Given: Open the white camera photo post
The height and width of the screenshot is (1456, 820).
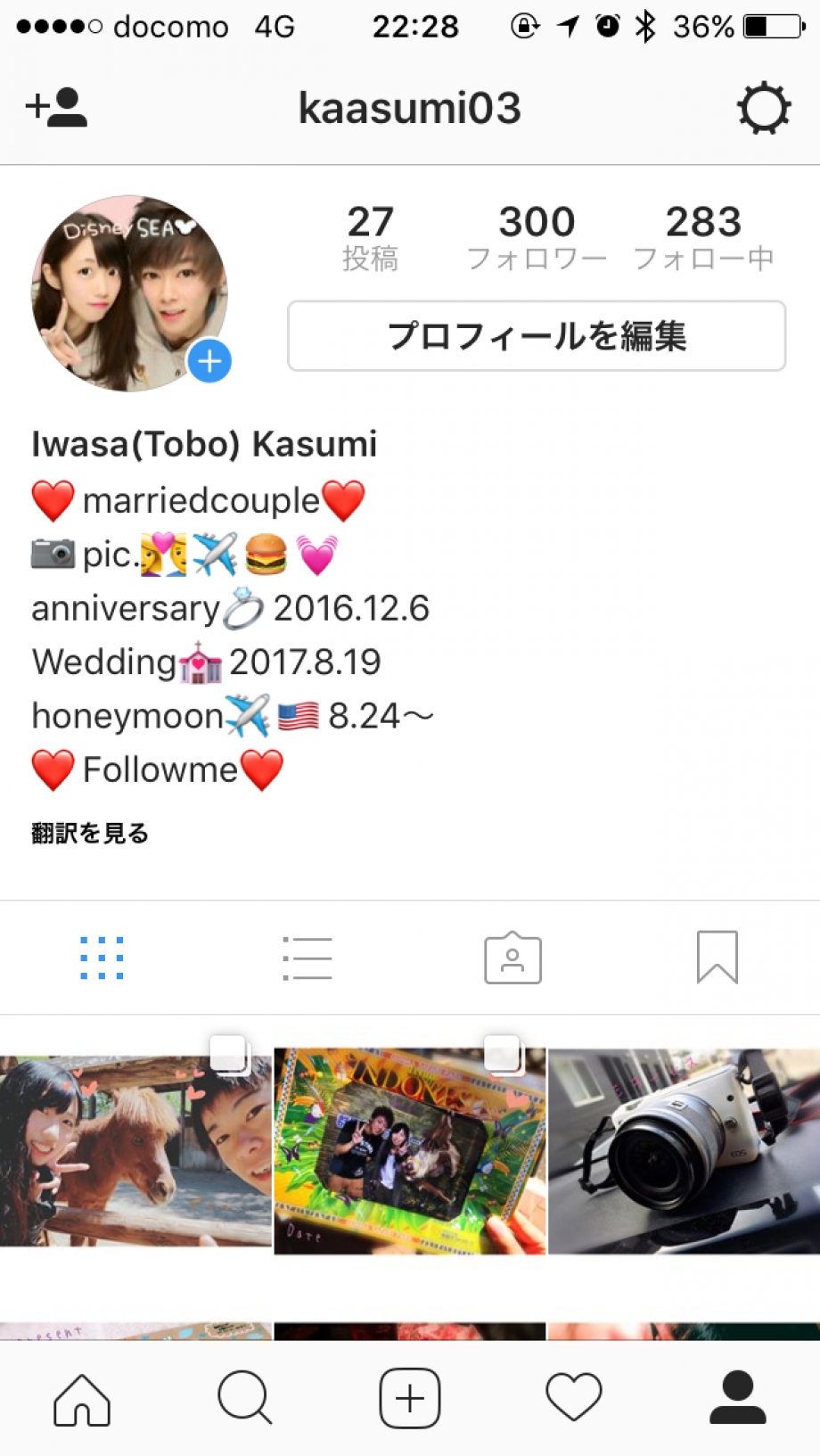Looking at the screenshot, I should click(684, 1150).
